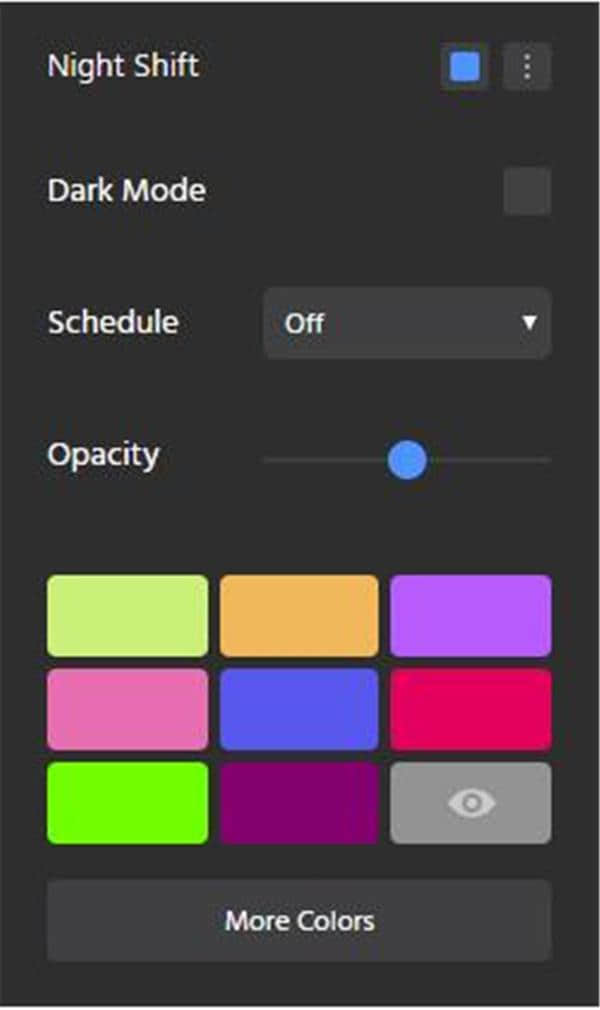Screen dimensions: 600x1010
Task: Choose the dark magenta color swatch
Action: pyautogui.click(x=299, y=803)
